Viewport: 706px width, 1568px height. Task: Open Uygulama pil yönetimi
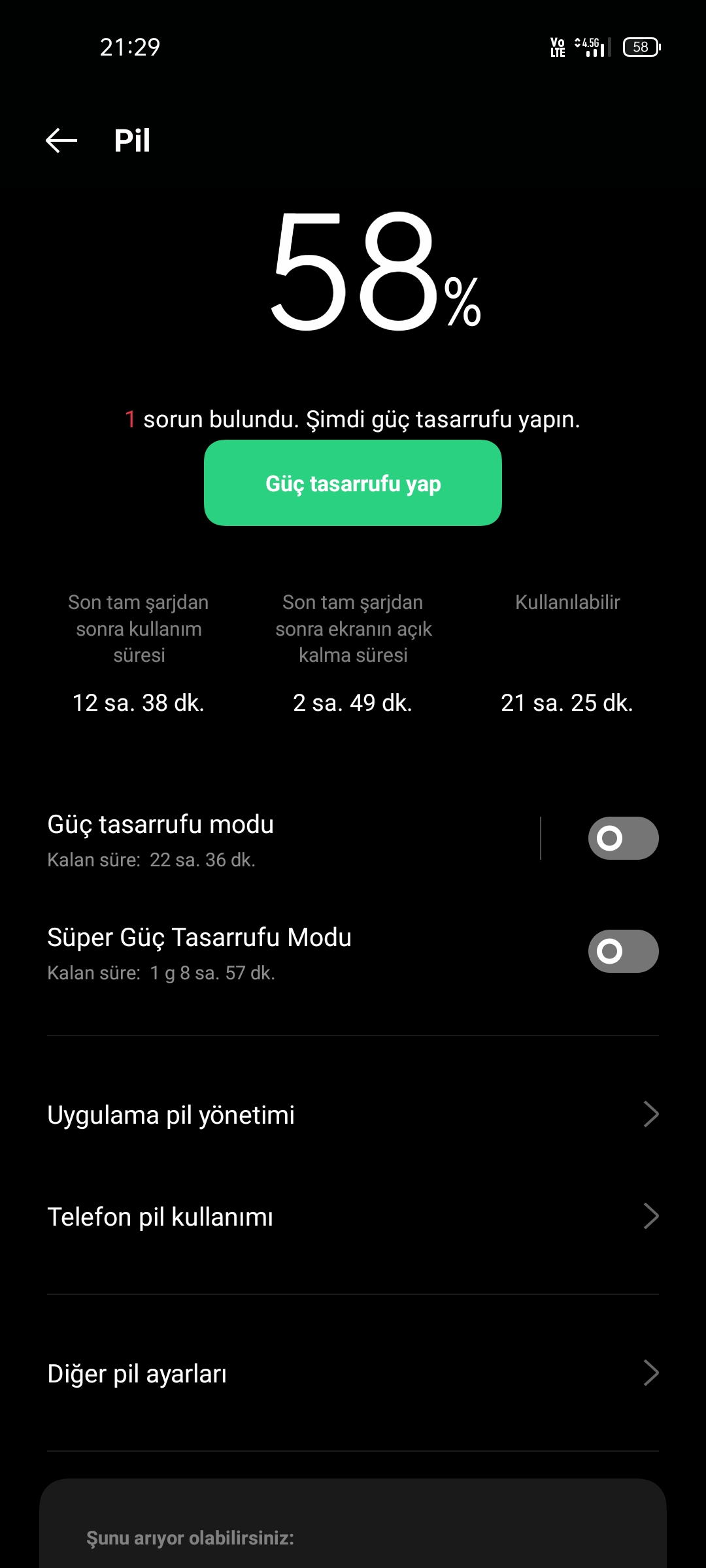[353, 1115]
